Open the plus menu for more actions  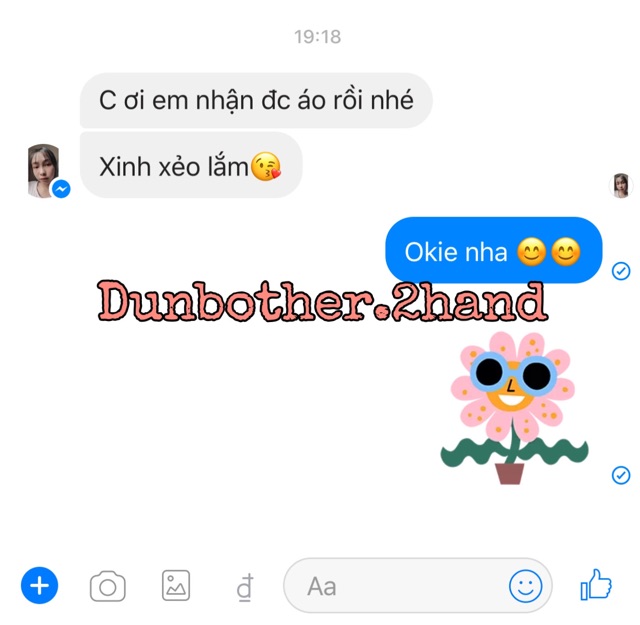(x=40, y=585)
